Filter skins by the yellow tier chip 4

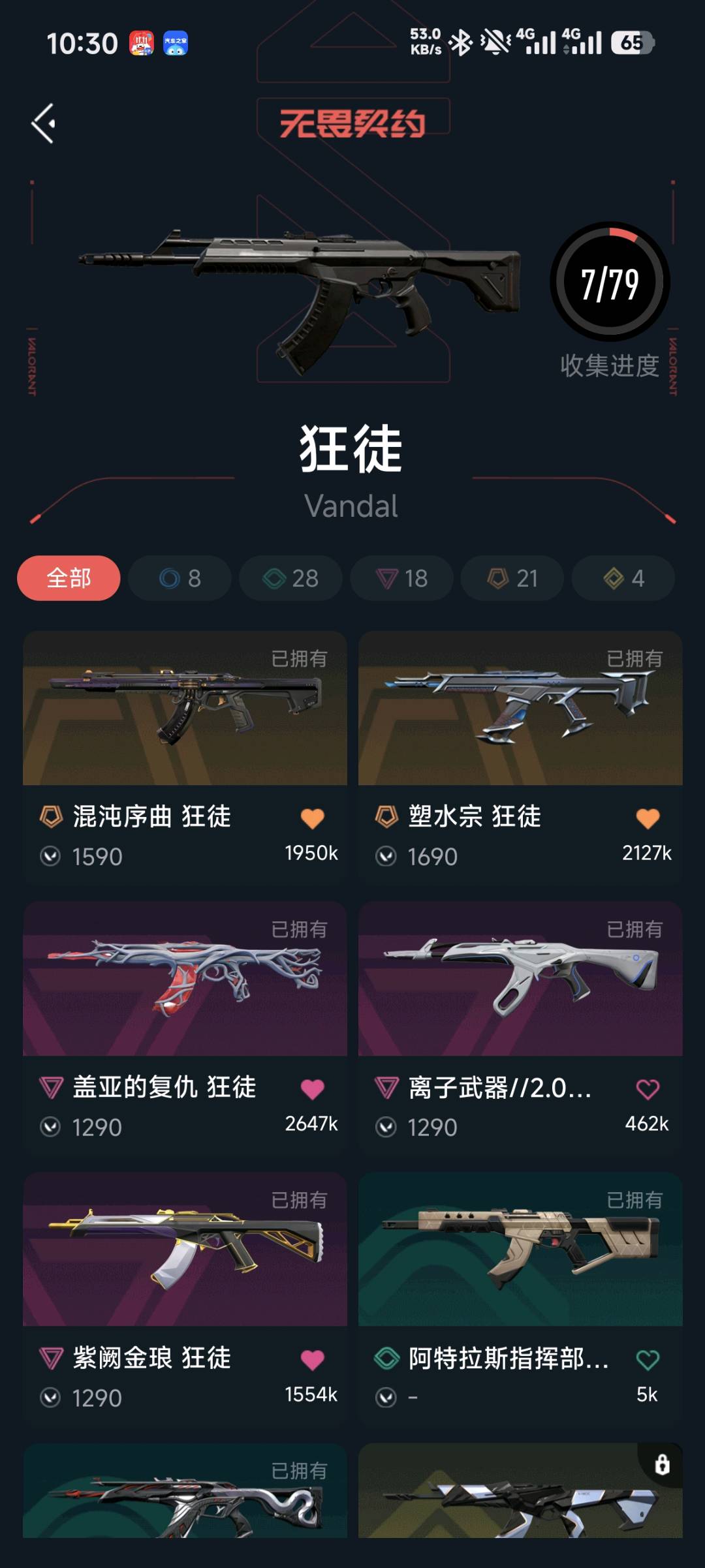click(x=623, y=578)
